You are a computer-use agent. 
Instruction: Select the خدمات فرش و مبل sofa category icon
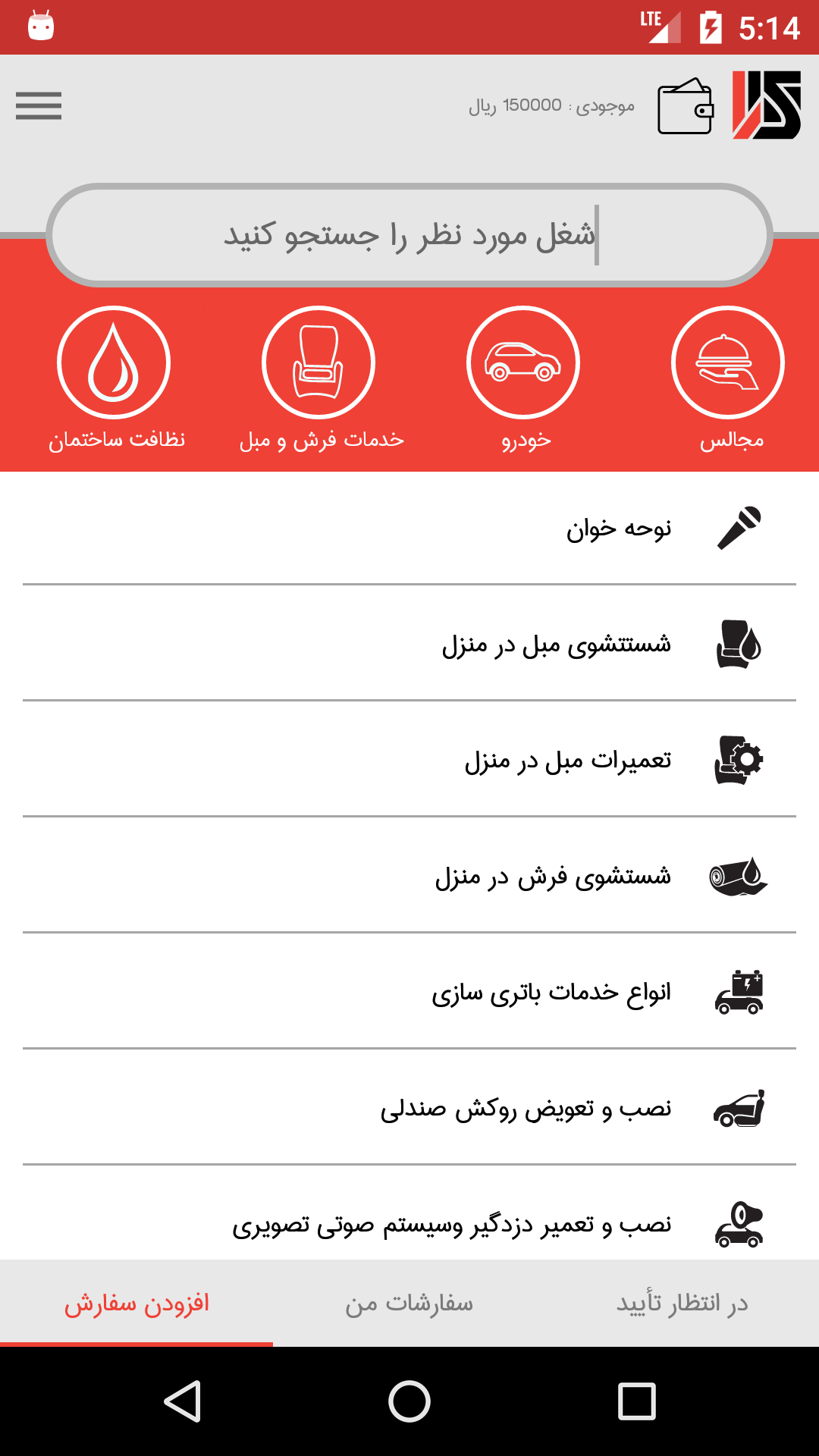point(318,362)
